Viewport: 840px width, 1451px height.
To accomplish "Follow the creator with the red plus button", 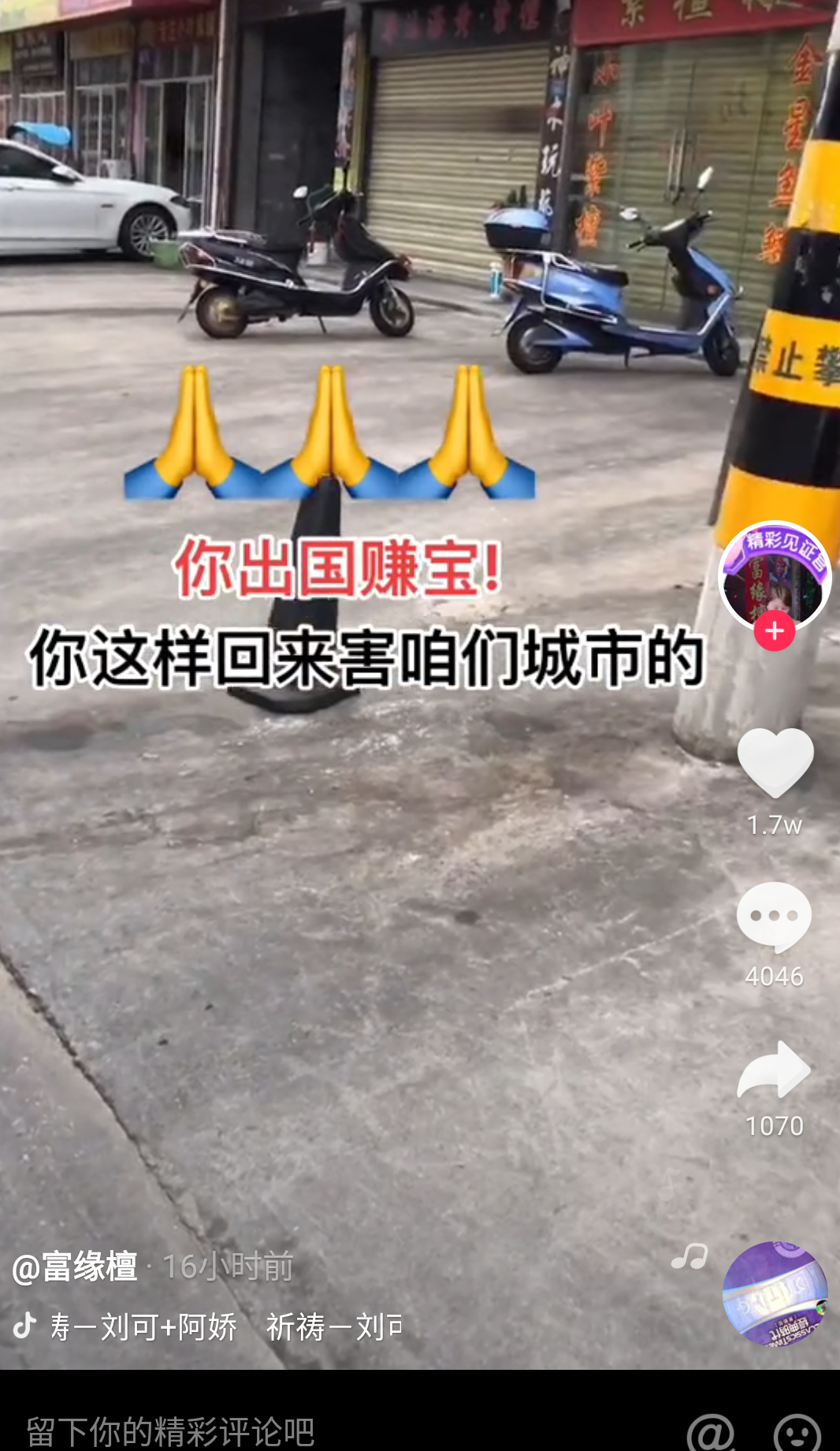I will 774,631.
